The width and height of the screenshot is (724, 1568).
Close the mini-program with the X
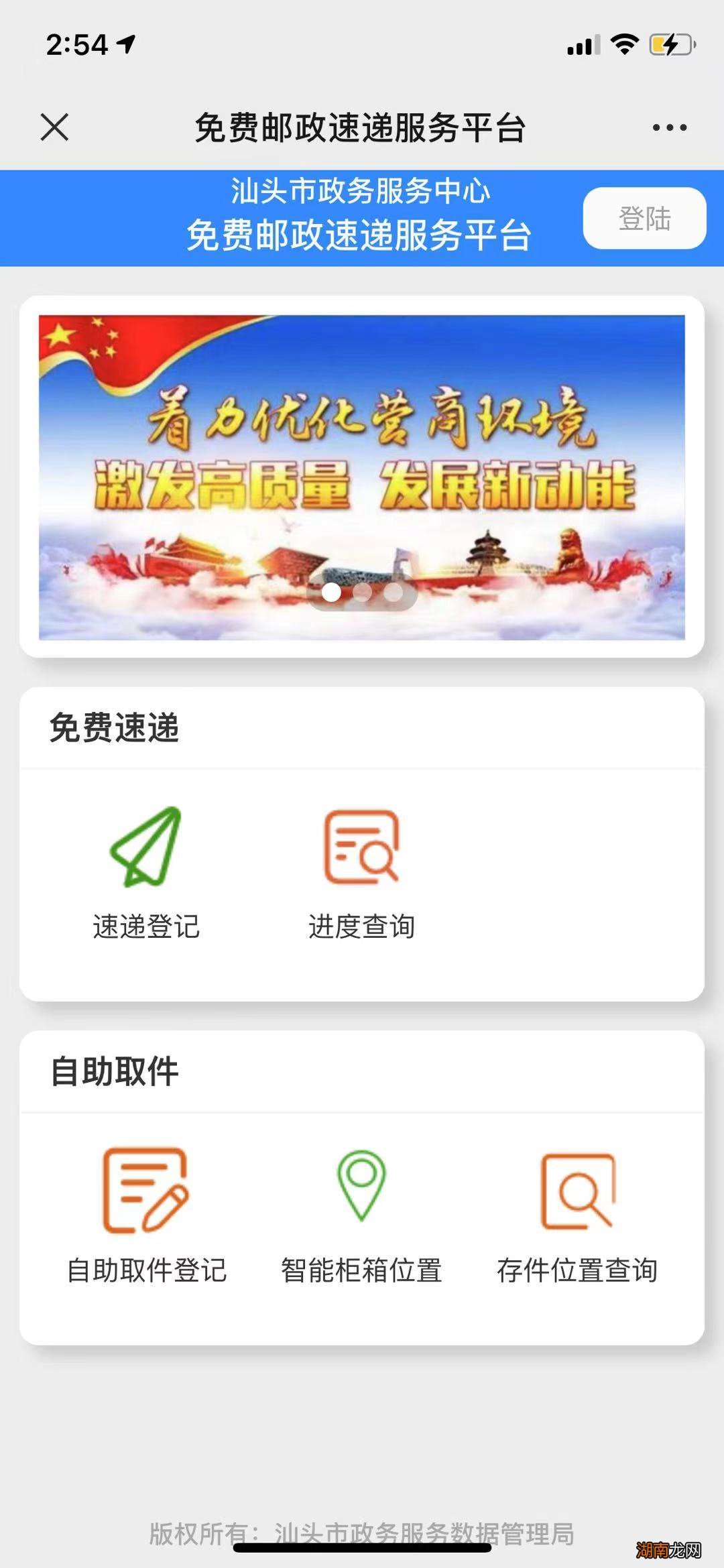coord(54,127)
